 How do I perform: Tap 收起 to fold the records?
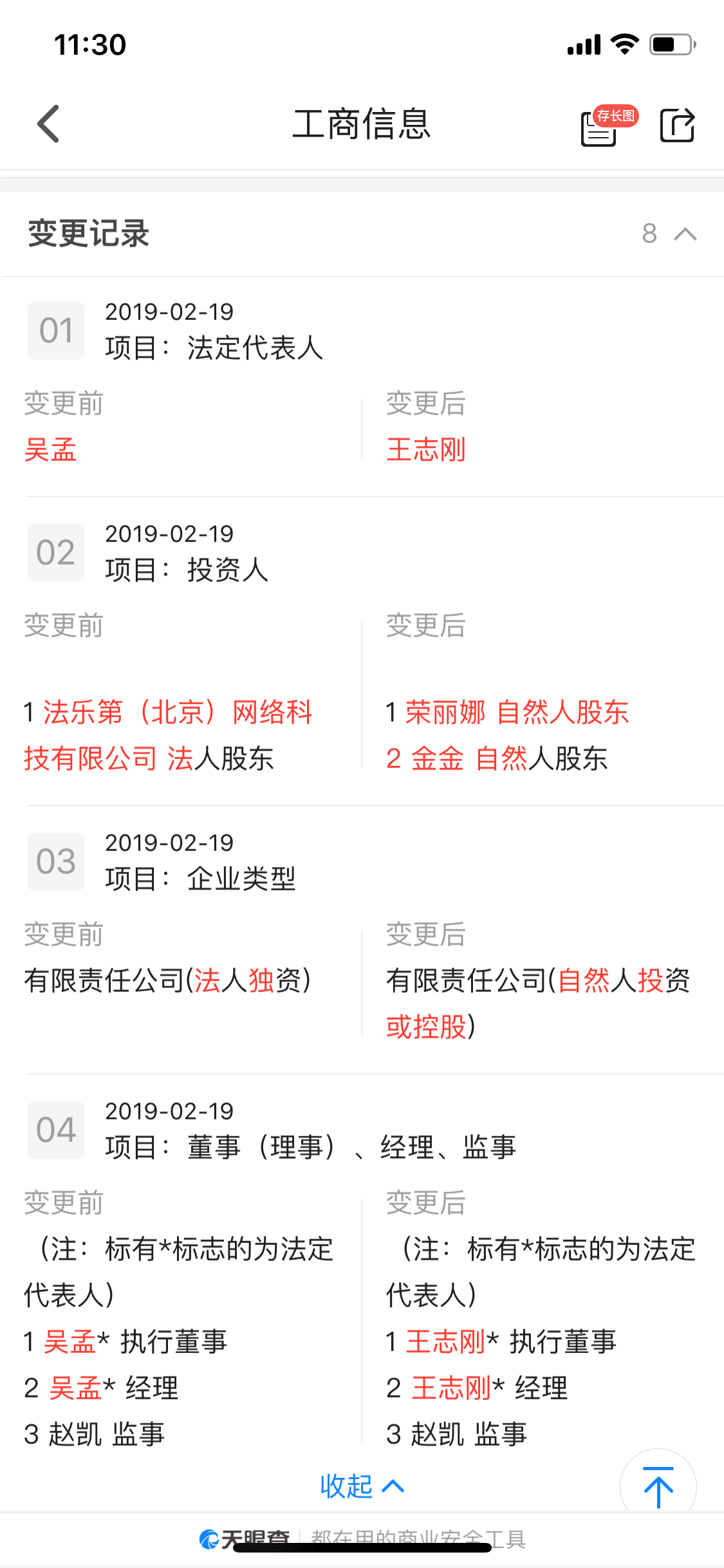(x=362, y=1486)
